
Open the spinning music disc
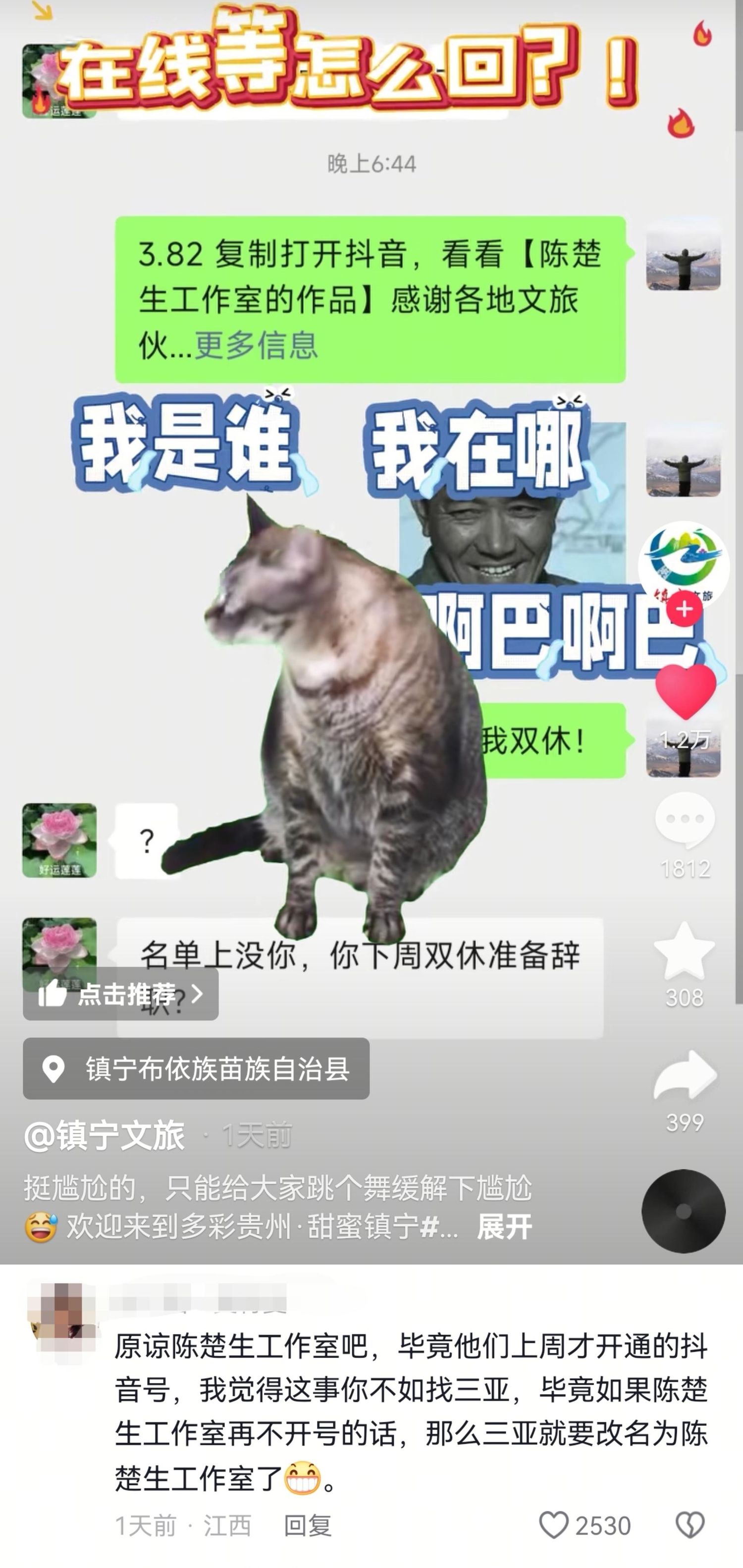[684, 1211]
